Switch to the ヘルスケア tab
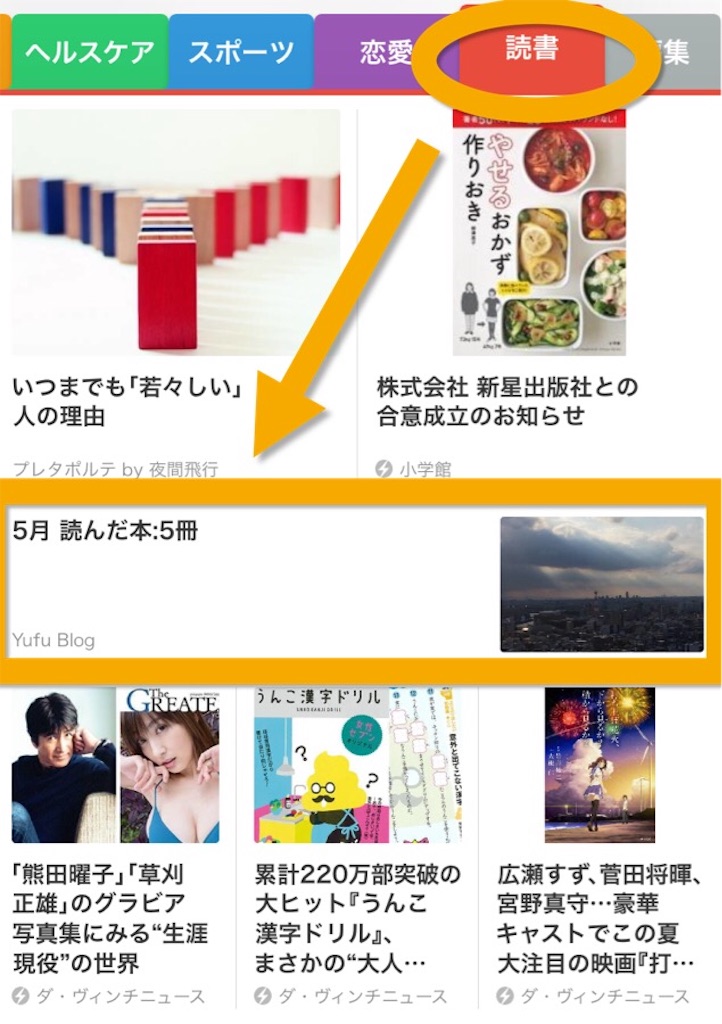 (x=88, y=46)
